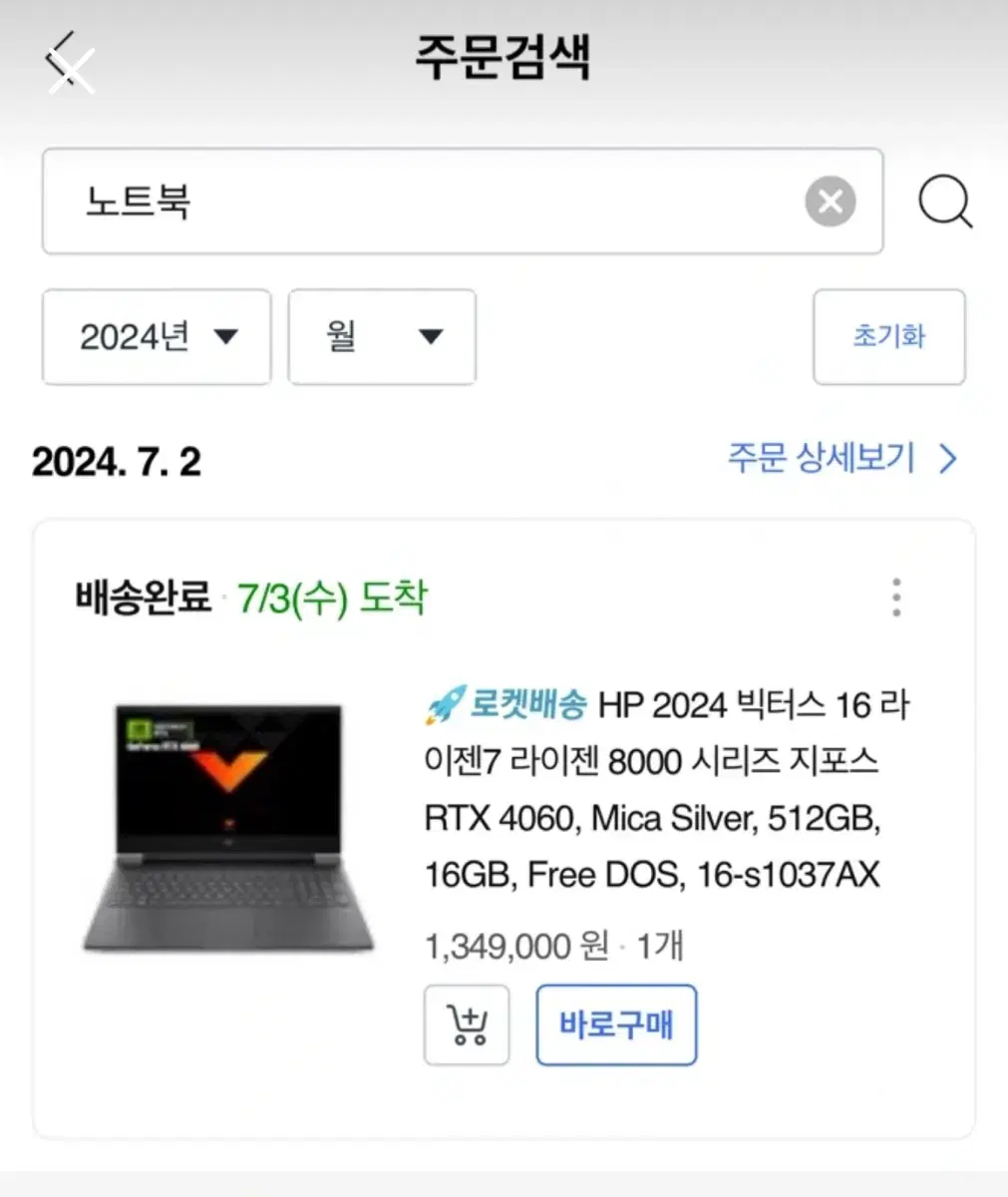Tap the 바로구매 purchase button
This screenshot has height=1197, width=1008.
click(615, 1024)
